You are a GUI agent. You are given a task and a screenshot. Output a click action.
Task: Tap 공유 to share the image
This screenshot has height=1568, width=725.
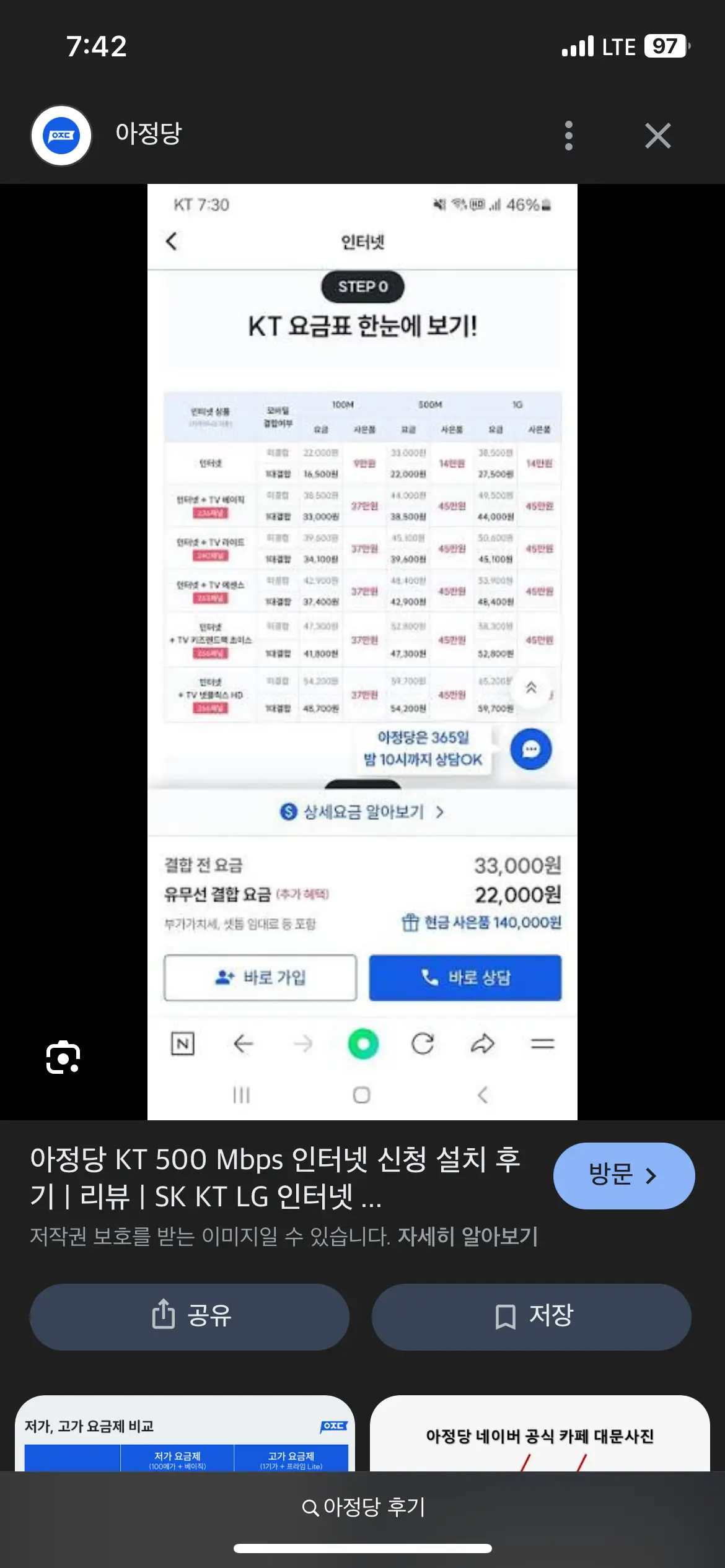tap(190, 1317)
